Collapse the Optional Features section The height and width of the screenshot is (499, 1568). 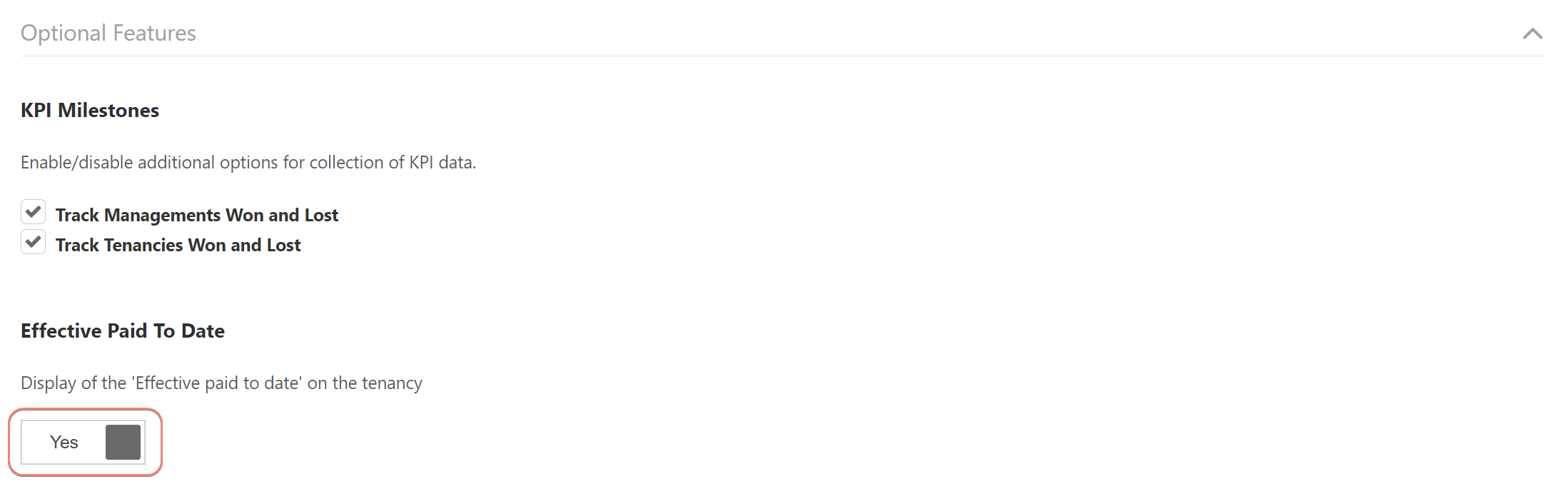coord(1532,34)
